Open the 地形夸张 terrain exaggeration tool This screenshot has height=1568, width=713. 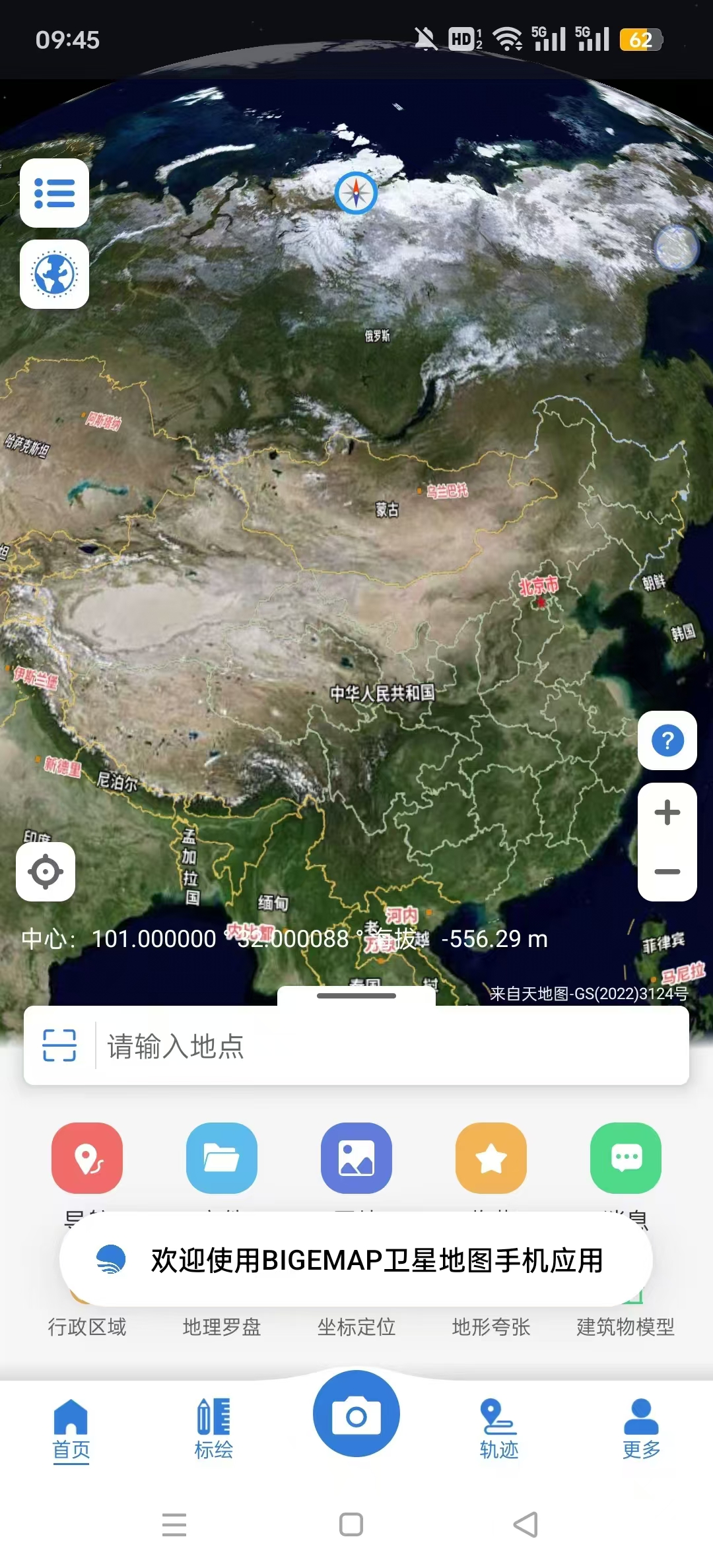(490, 1327)
